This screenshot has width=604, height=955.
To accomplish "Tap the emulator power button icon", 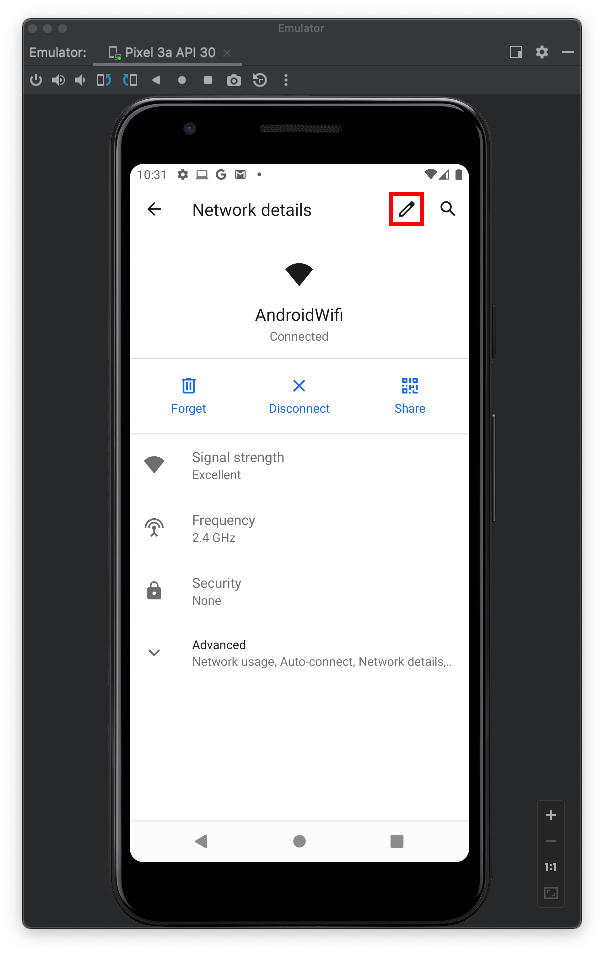I will (x=36, y=80).
